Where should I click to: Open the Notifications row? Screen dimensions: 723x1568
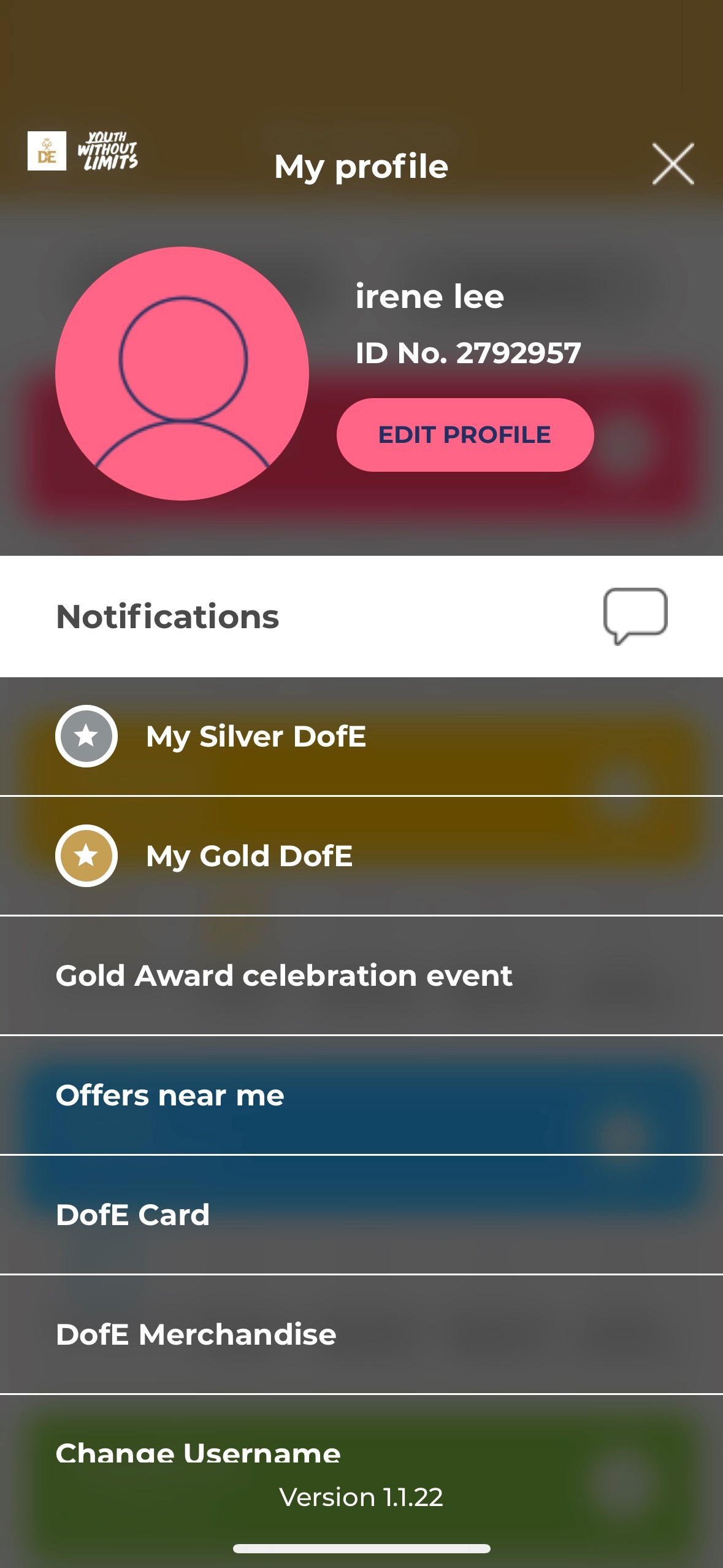[361, 617]
